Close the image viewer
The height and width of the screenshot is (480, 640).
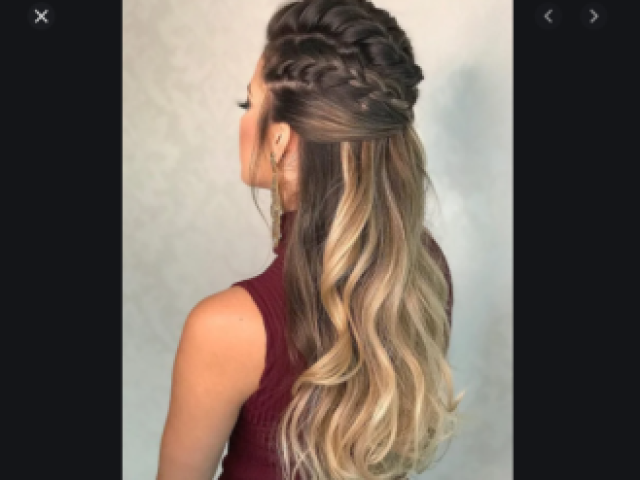(x=41, y=16)
